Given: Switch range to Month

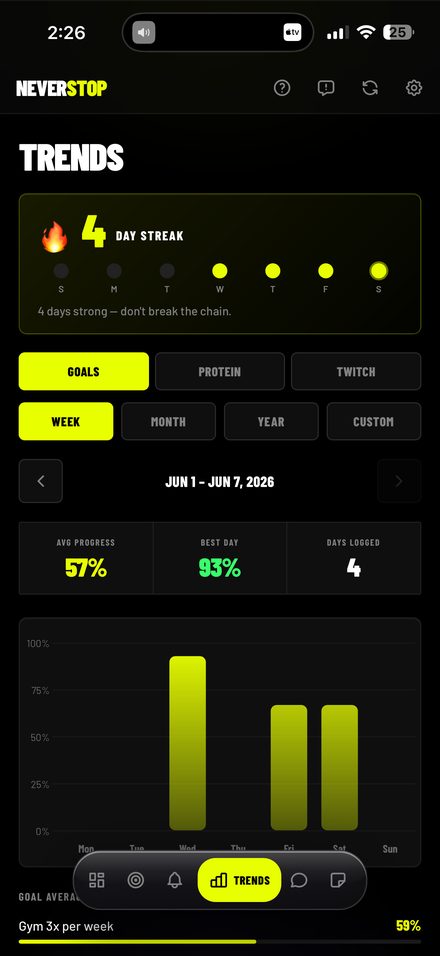Looking at the screenshot, I should pos(168,421).
